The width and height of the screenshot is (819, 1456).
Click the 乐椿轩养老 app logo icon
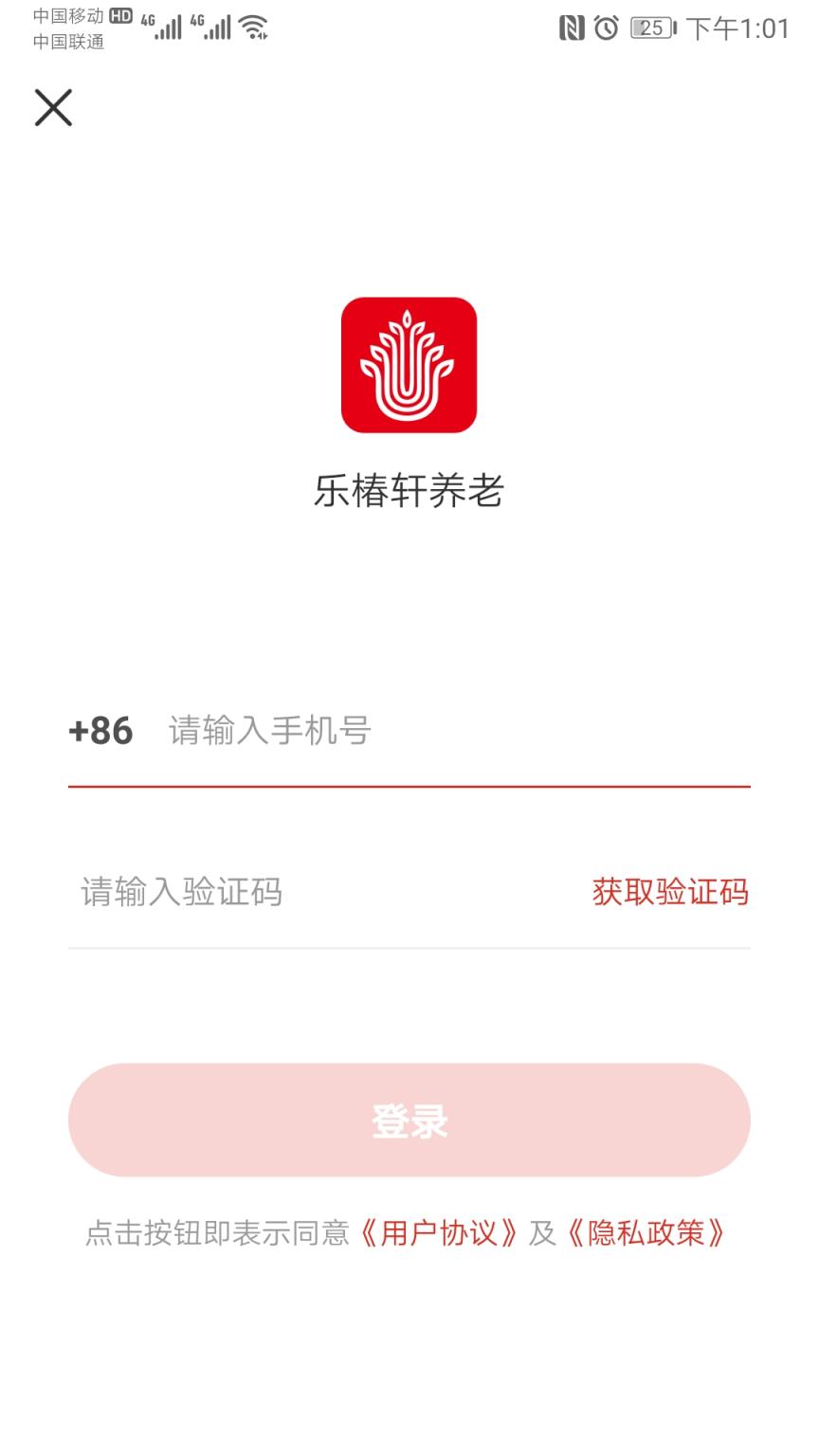[x=409, y=367]
